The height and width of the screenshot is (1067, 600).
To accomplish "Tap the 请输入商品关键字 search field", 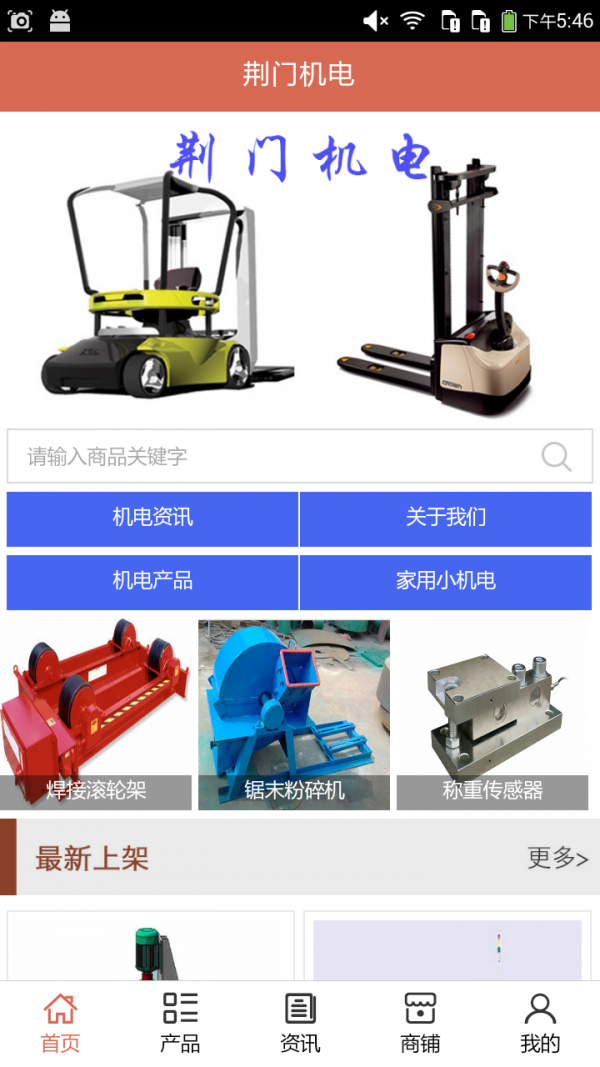I will pyautogui.click(x=270, y=457).
